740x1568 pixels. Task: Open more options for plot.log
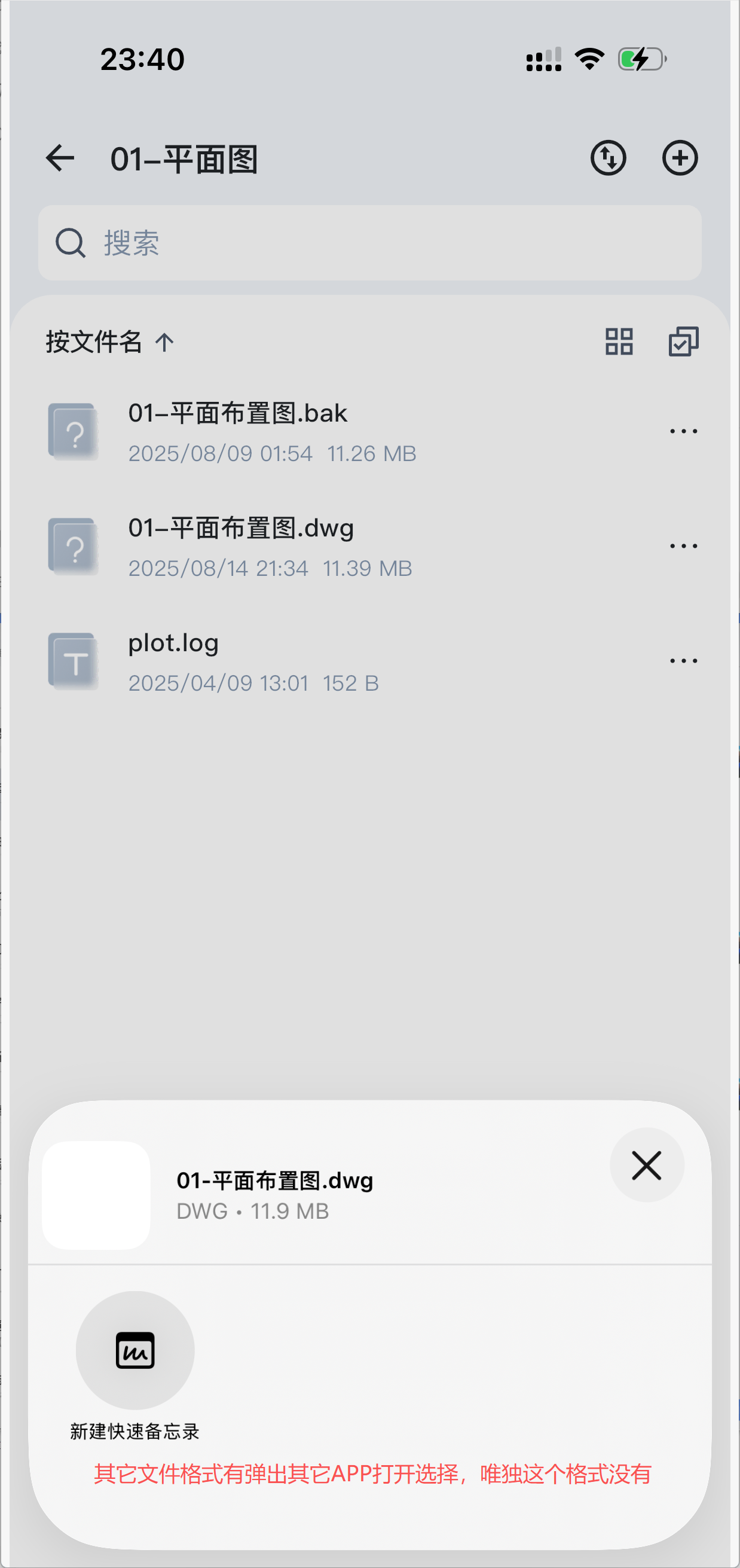coord(683,661)
